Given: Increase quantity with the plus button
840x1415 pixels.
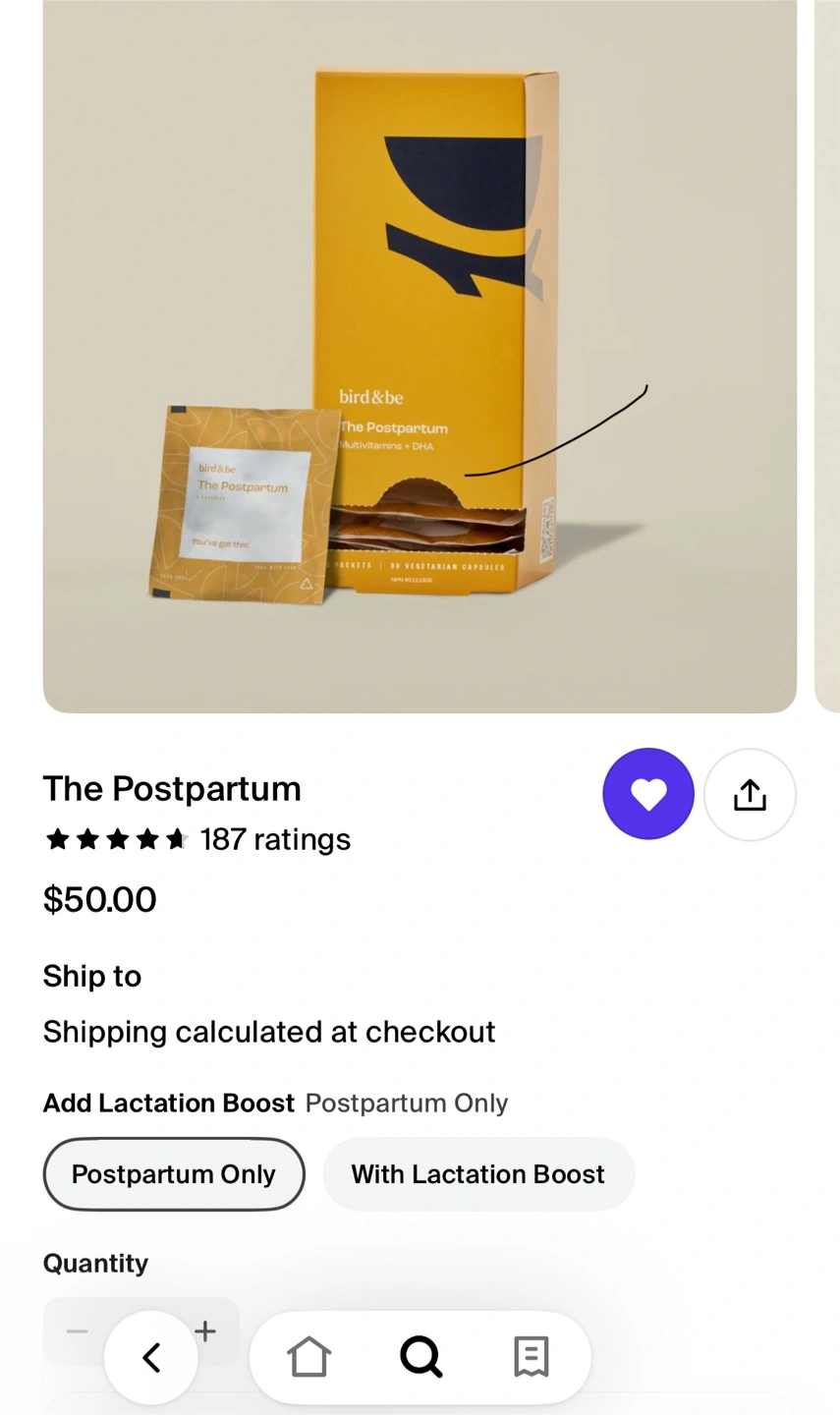Looking at the screenshot, I should point(206,1331).
